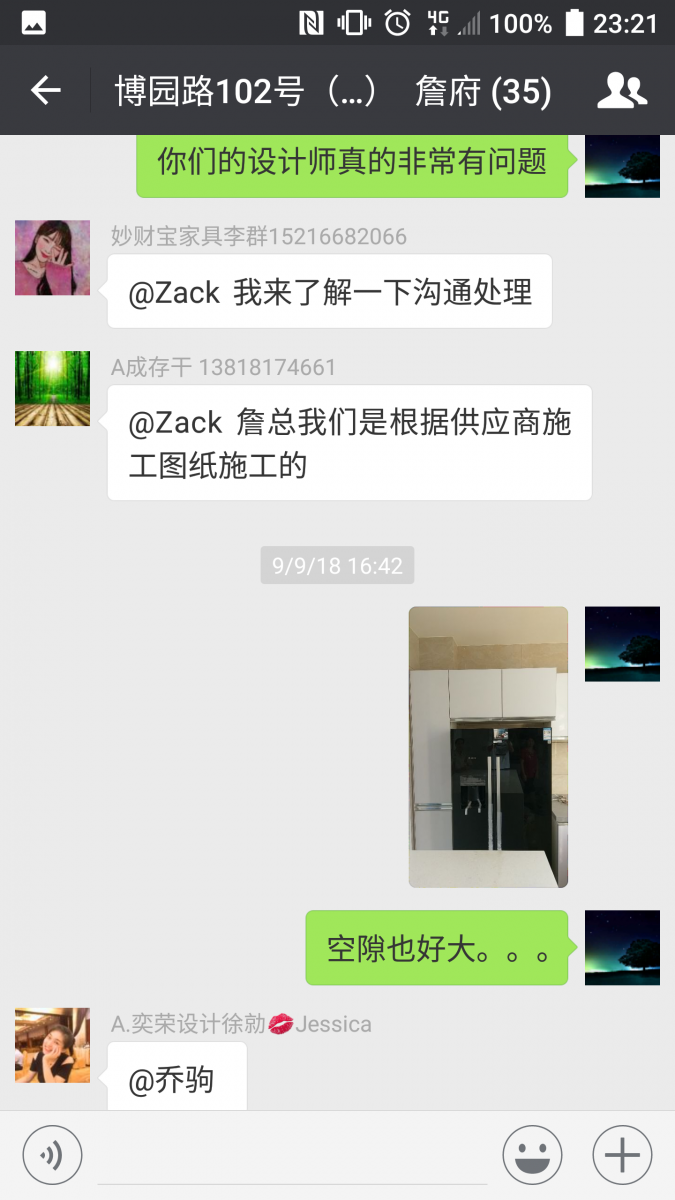
Task: Open the plus attachment menu
Action: 622,1155
